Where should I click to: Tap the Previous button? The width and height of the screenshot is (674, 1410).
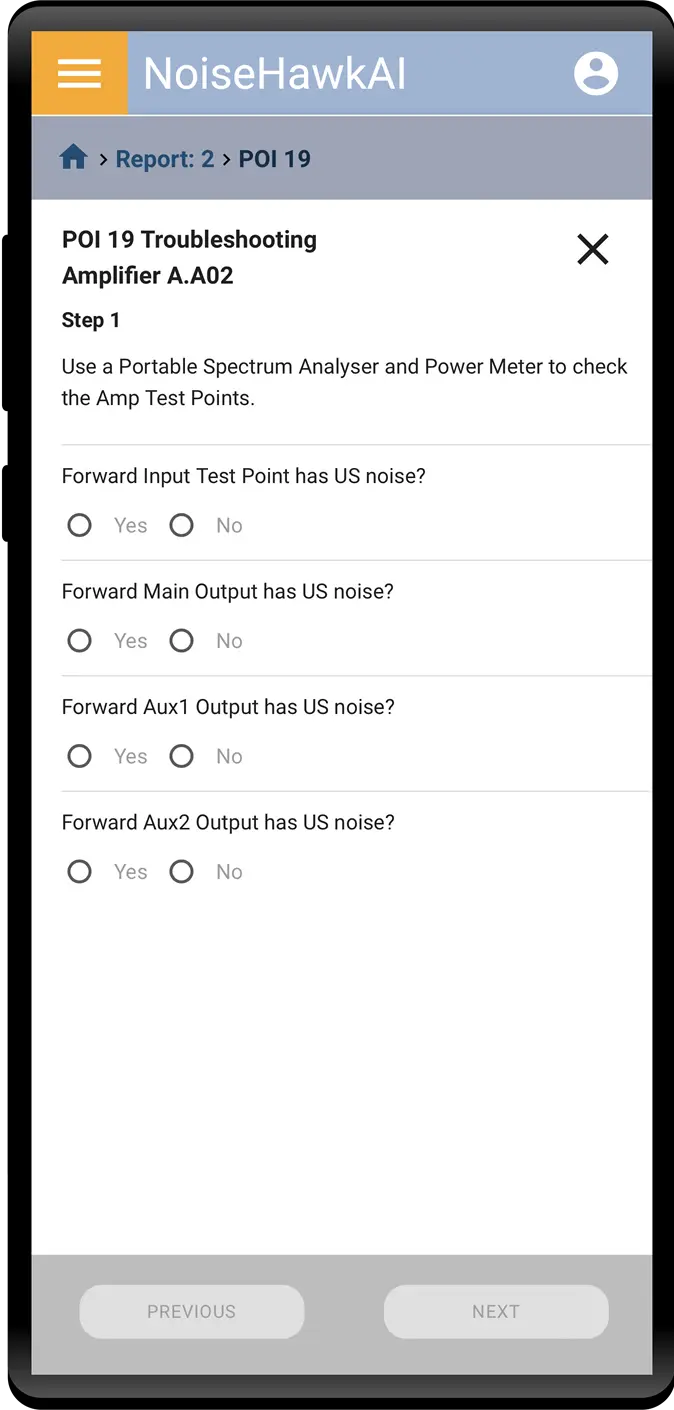(x=192, y=1311)
